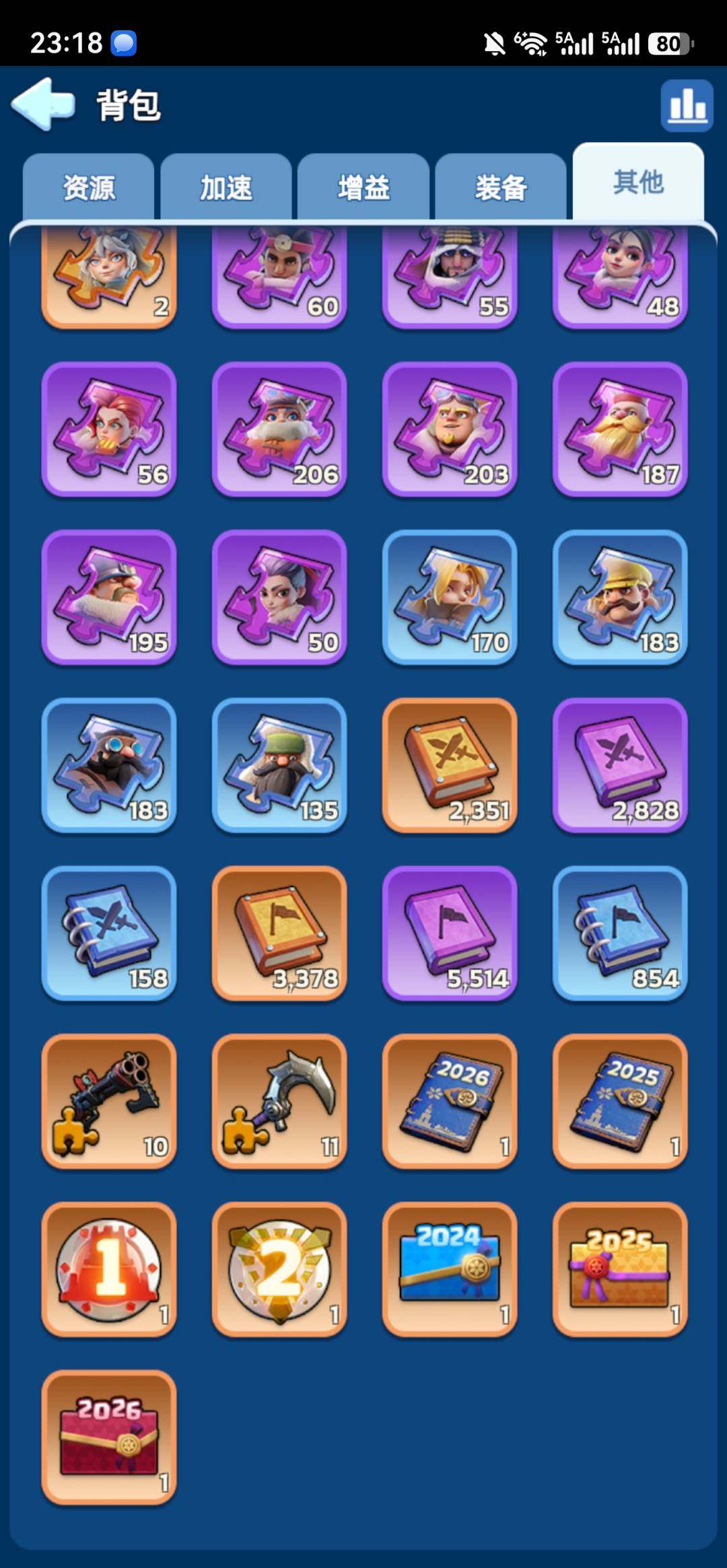Select the 装备 tab

tap(501, 187)
